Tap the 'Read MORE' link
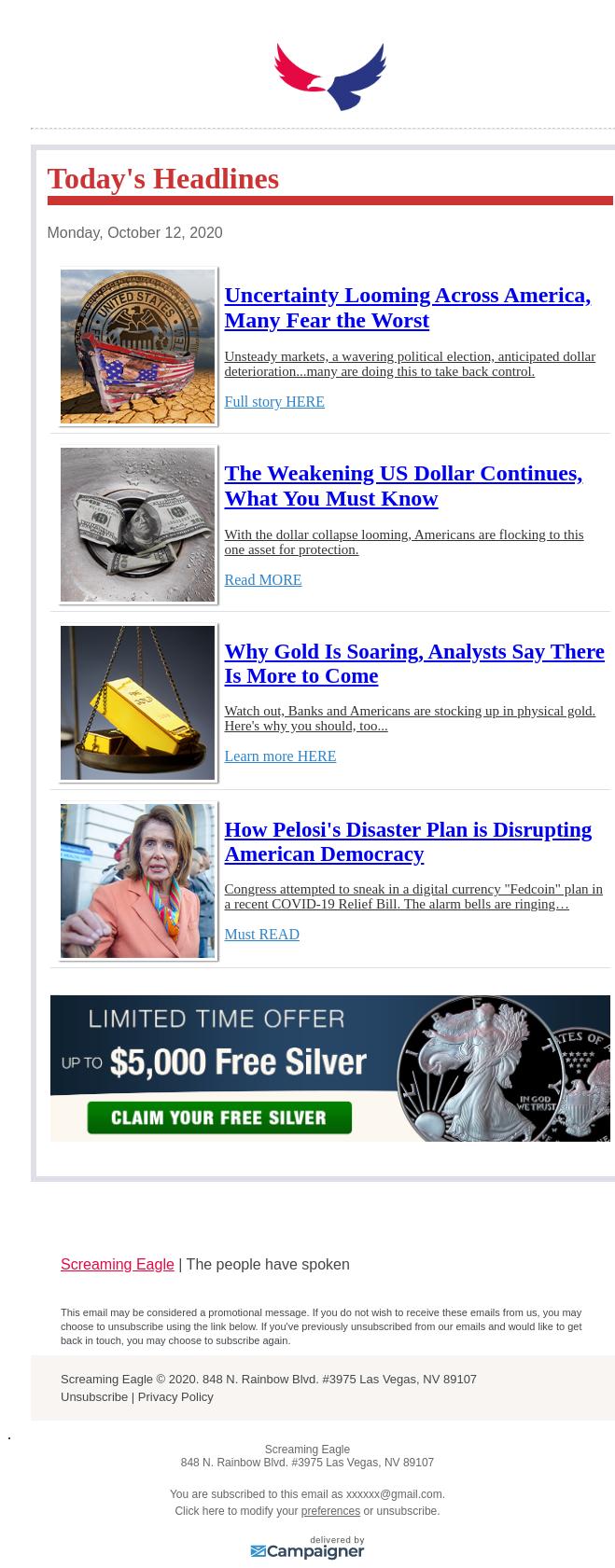 262,580
